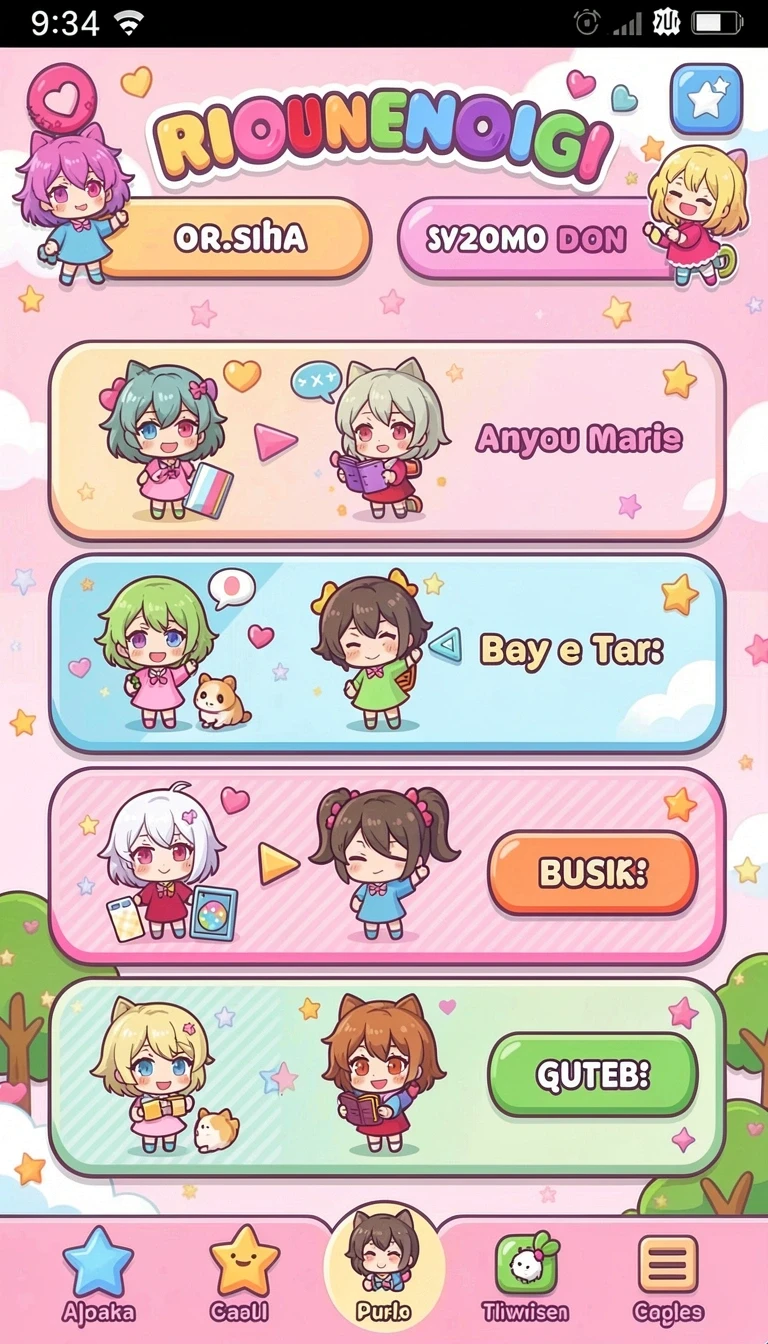Screen dimensions: 768x1344
Task: Open the center Purlo tab
Action: tap(385, 1266)
